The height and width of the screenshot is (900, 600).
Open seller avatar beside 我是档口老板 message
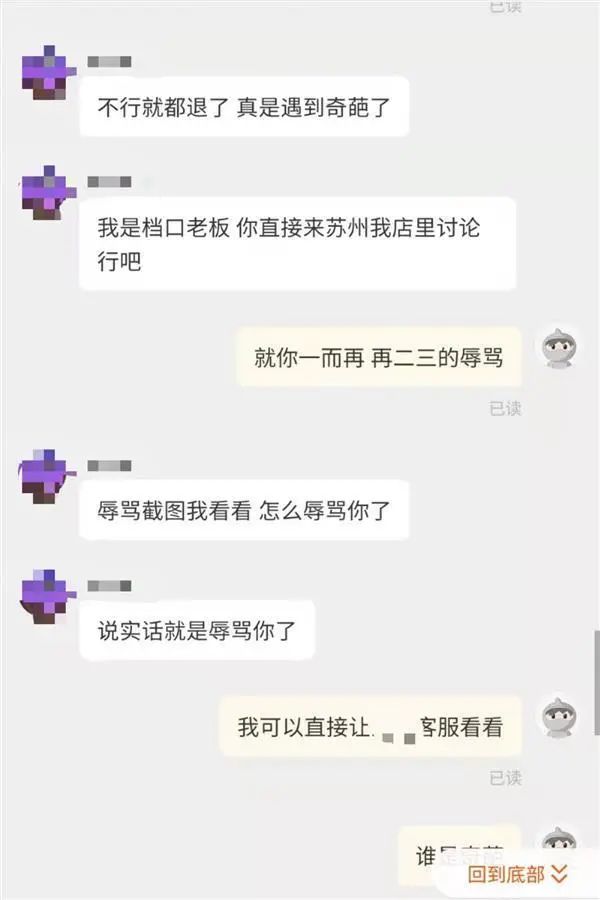46,193
